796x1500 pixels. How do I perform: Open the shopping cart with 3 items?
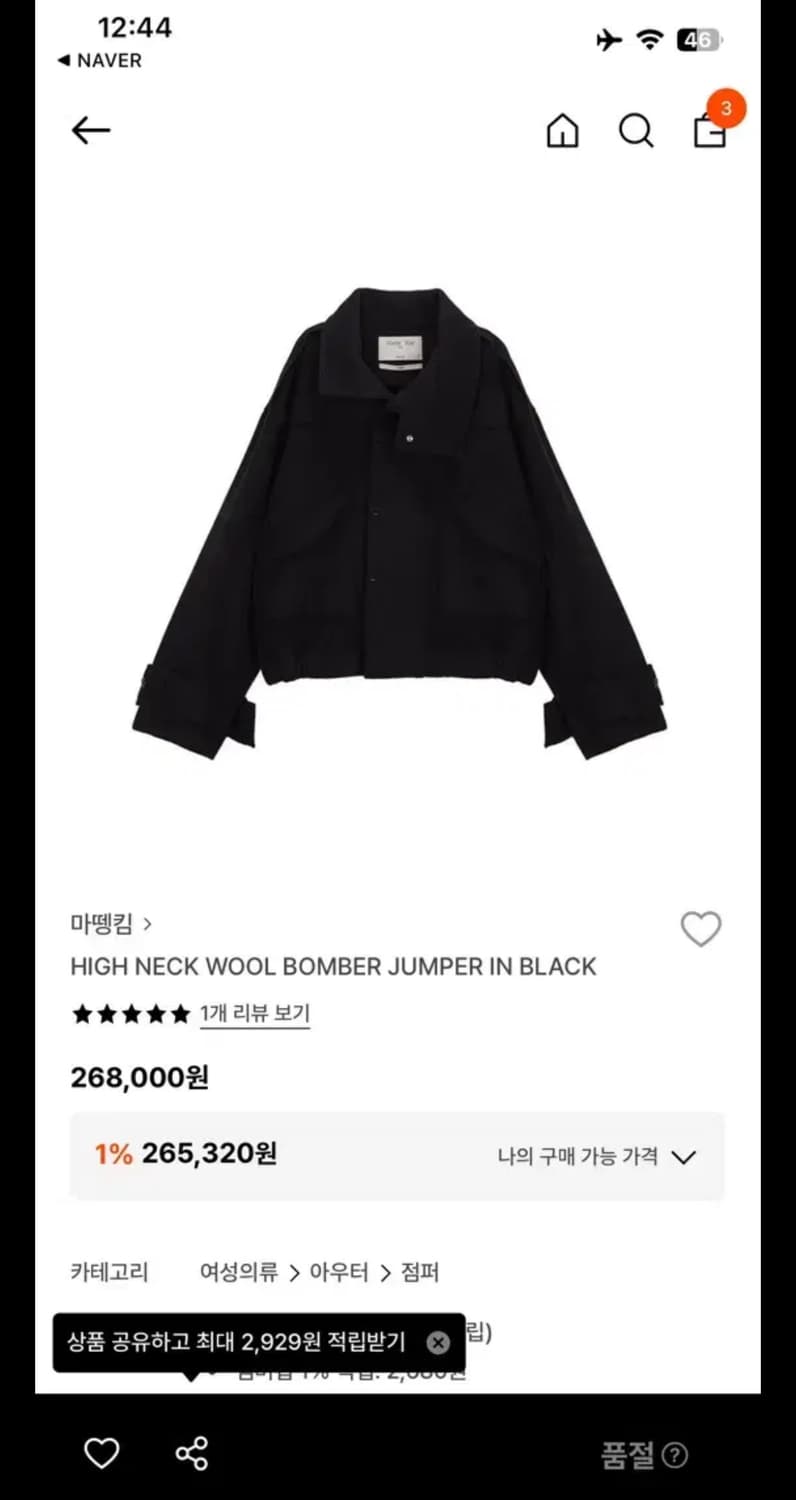pos(709,132)
